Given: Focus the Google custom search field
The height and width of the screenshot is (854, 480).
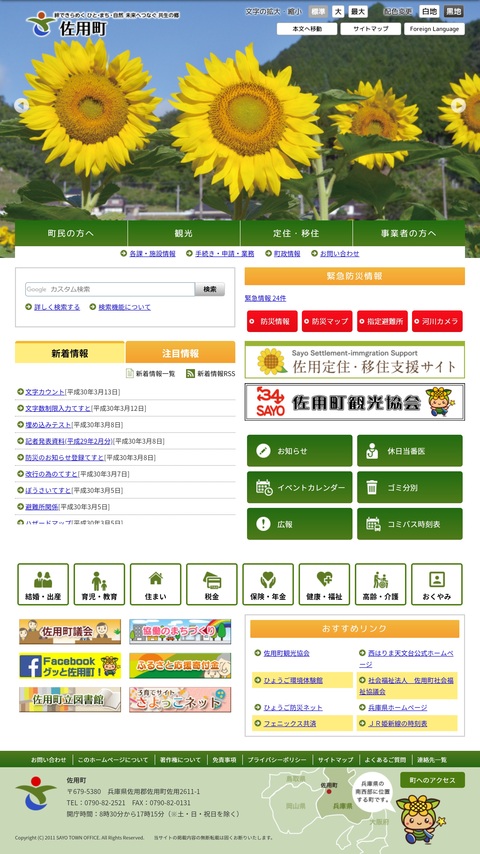Looking at the screenshot, I should pyautogui.click(x=110, y=289).
